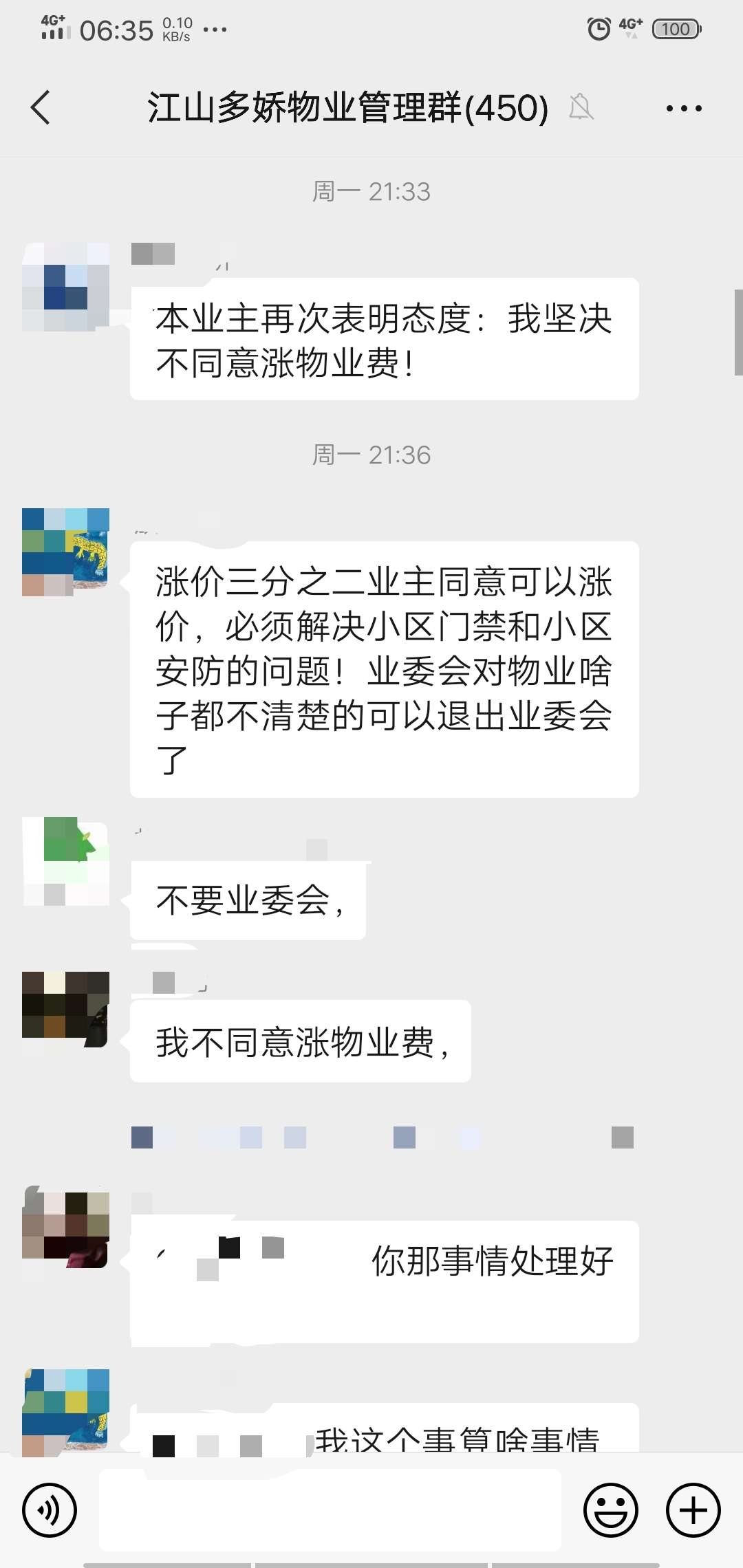
Task: Open the emoji picker
Action: (610, 1510)
